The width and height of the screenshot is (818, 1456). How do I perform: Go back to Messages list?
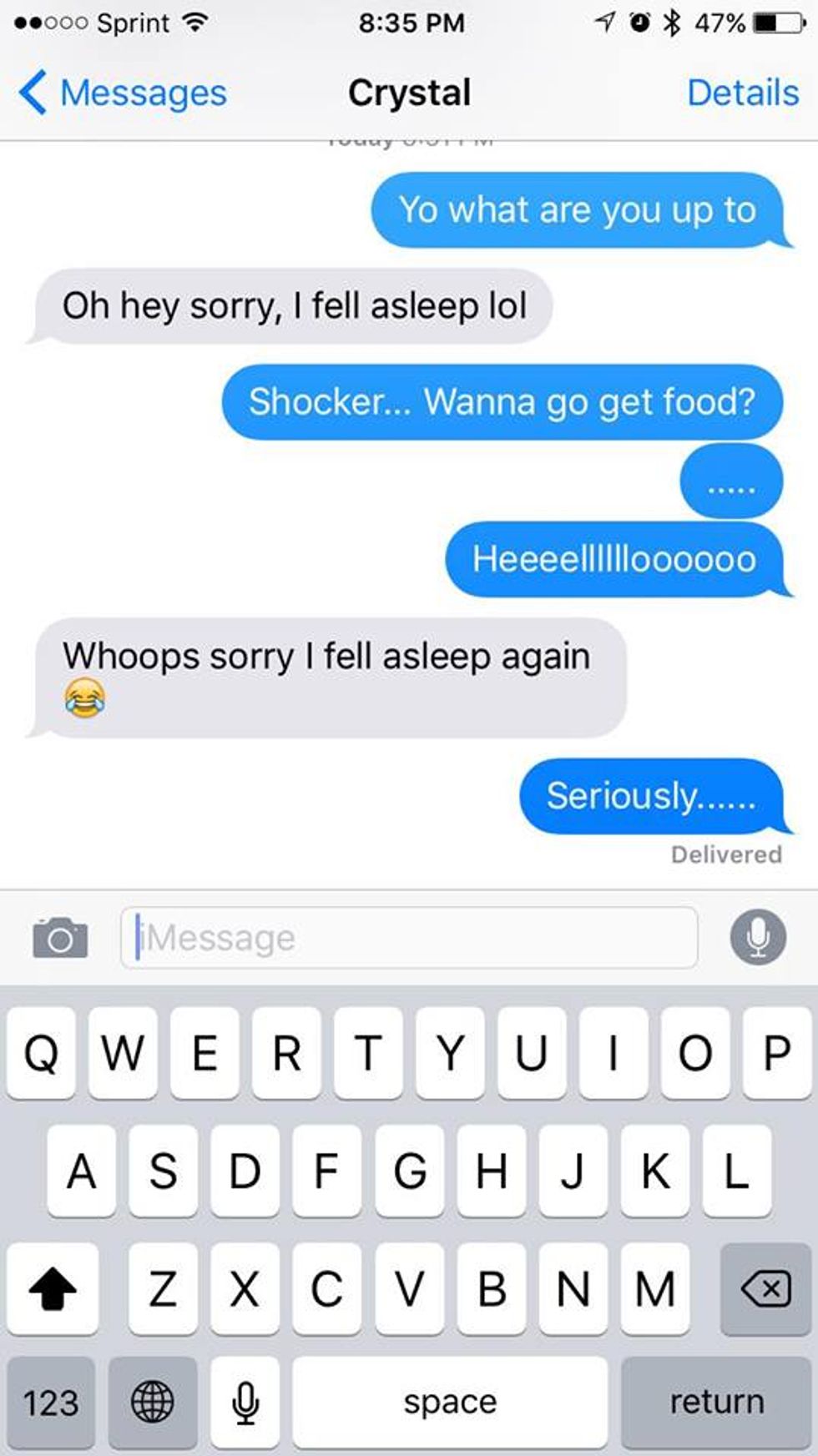(x=124, y=93)
